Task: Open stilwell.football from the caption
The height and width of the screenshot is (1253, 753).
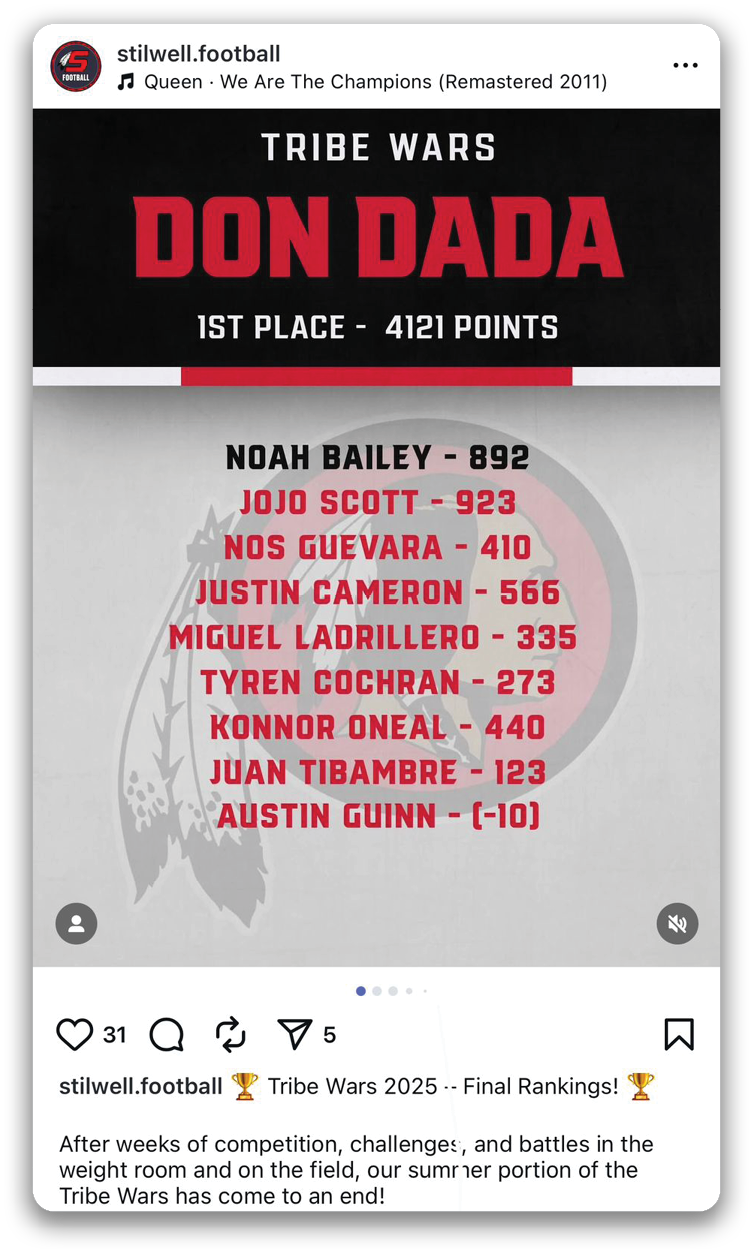Action: pyautogui.click(x=141, y=1086)
